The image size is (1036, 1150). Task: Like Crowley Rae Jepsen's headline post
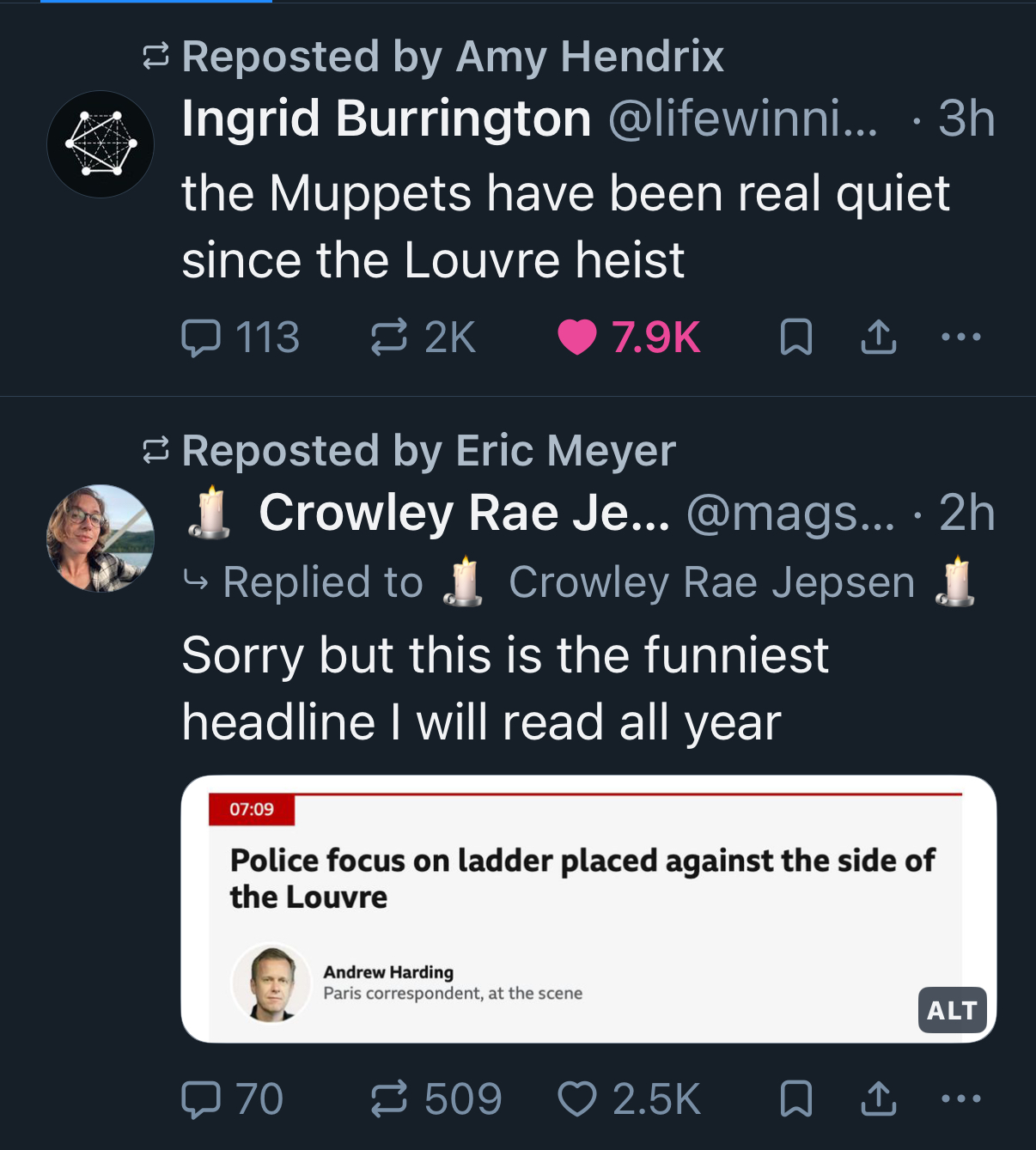(577, 1098)
